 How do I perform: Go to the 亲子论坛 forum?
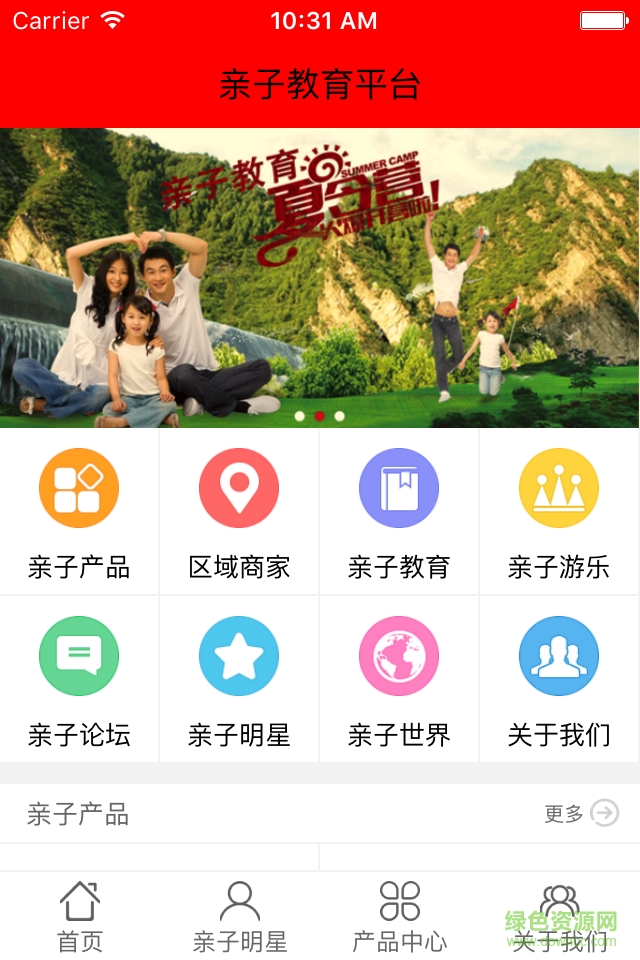click(79, 680)
